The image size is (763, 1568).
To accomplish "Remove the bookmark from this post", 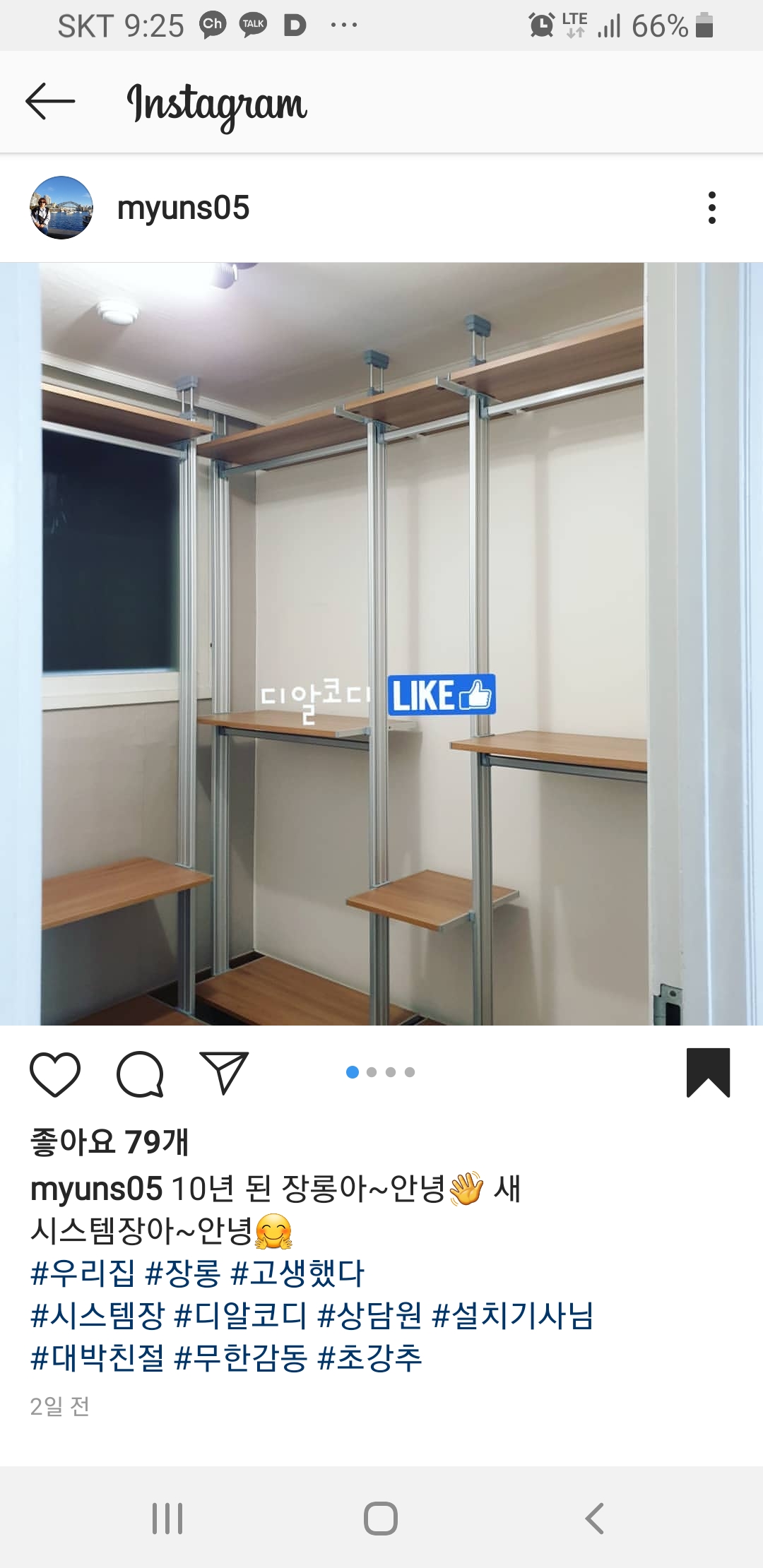I will 708,1073.
